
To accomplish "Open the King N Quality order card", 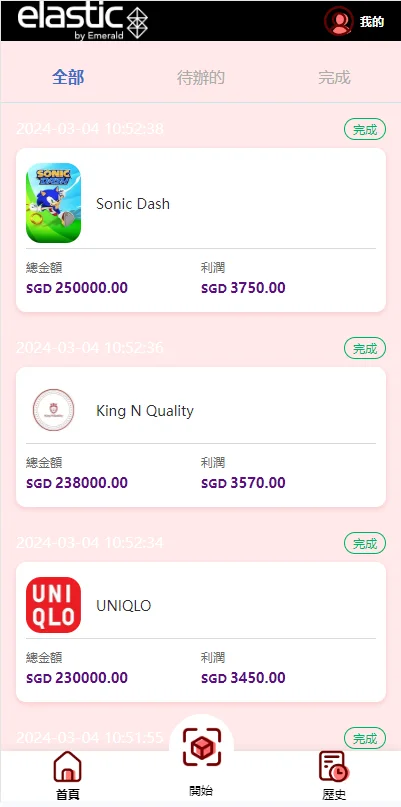I will 201,437.
